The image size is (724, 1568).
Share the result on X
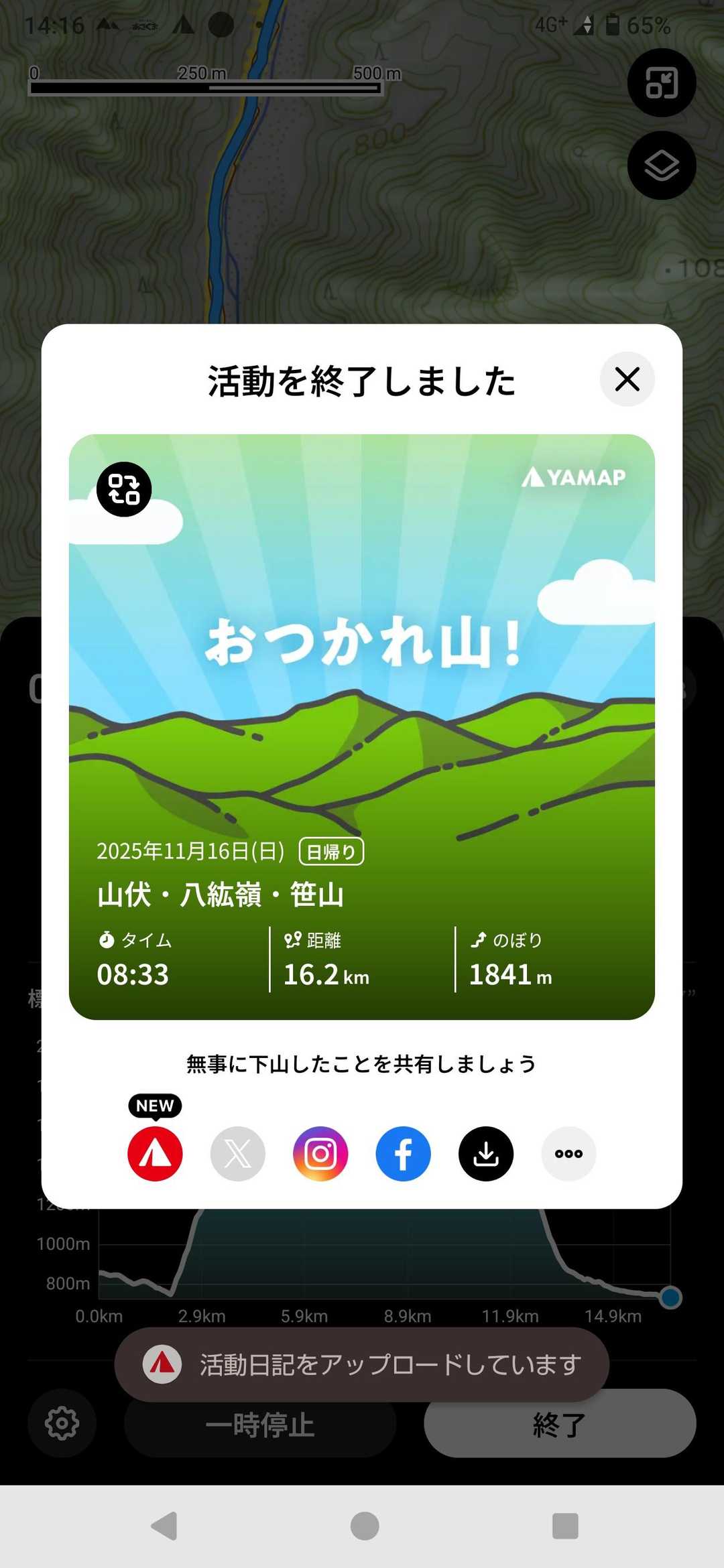point(238,1153)
